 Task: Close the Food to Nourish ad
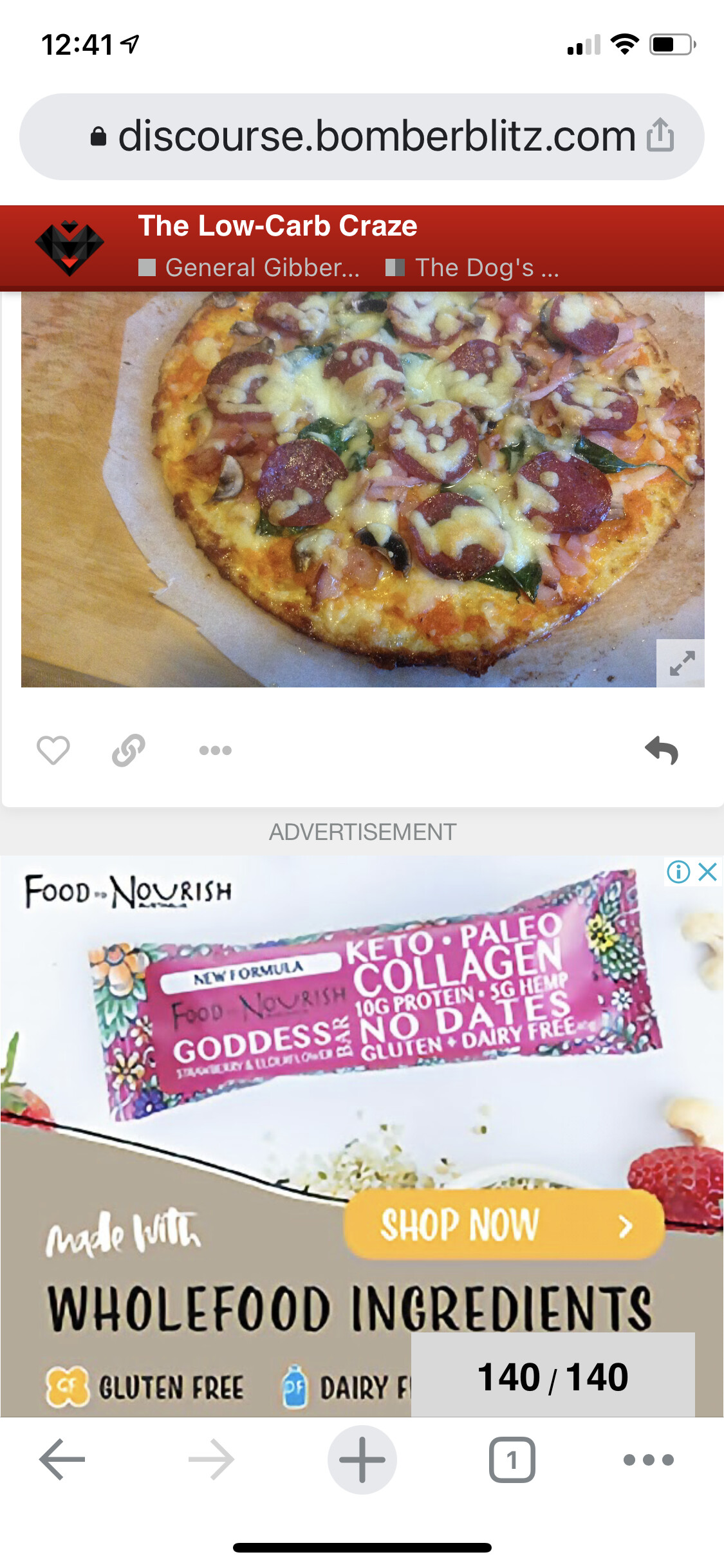coord(708,872)
